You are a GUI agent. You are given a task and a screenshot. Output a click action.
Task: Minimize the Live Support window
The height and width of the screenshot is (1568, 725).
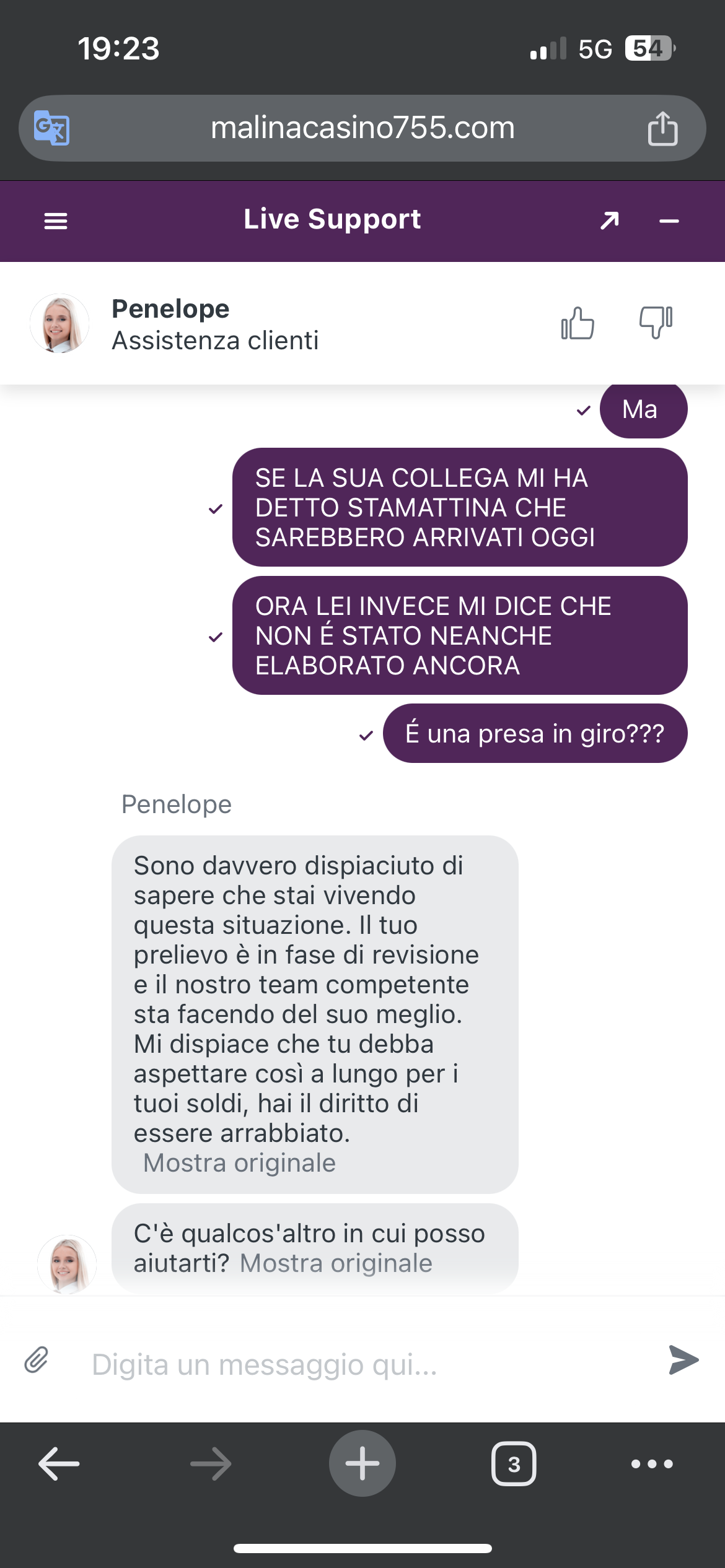coord(669,221)
